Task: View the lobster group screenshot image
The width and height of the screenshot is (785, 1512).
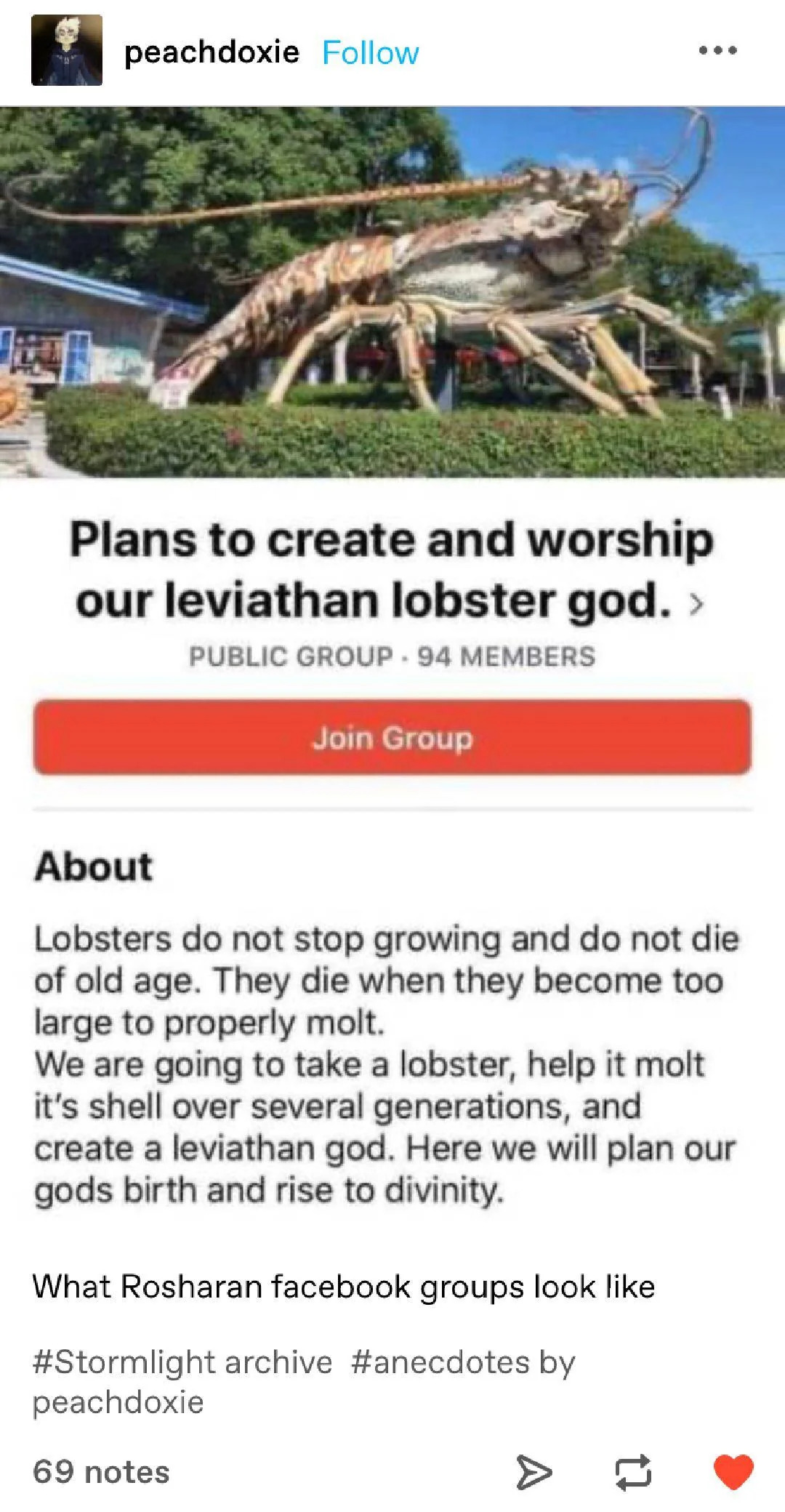Action: [392, 654]
